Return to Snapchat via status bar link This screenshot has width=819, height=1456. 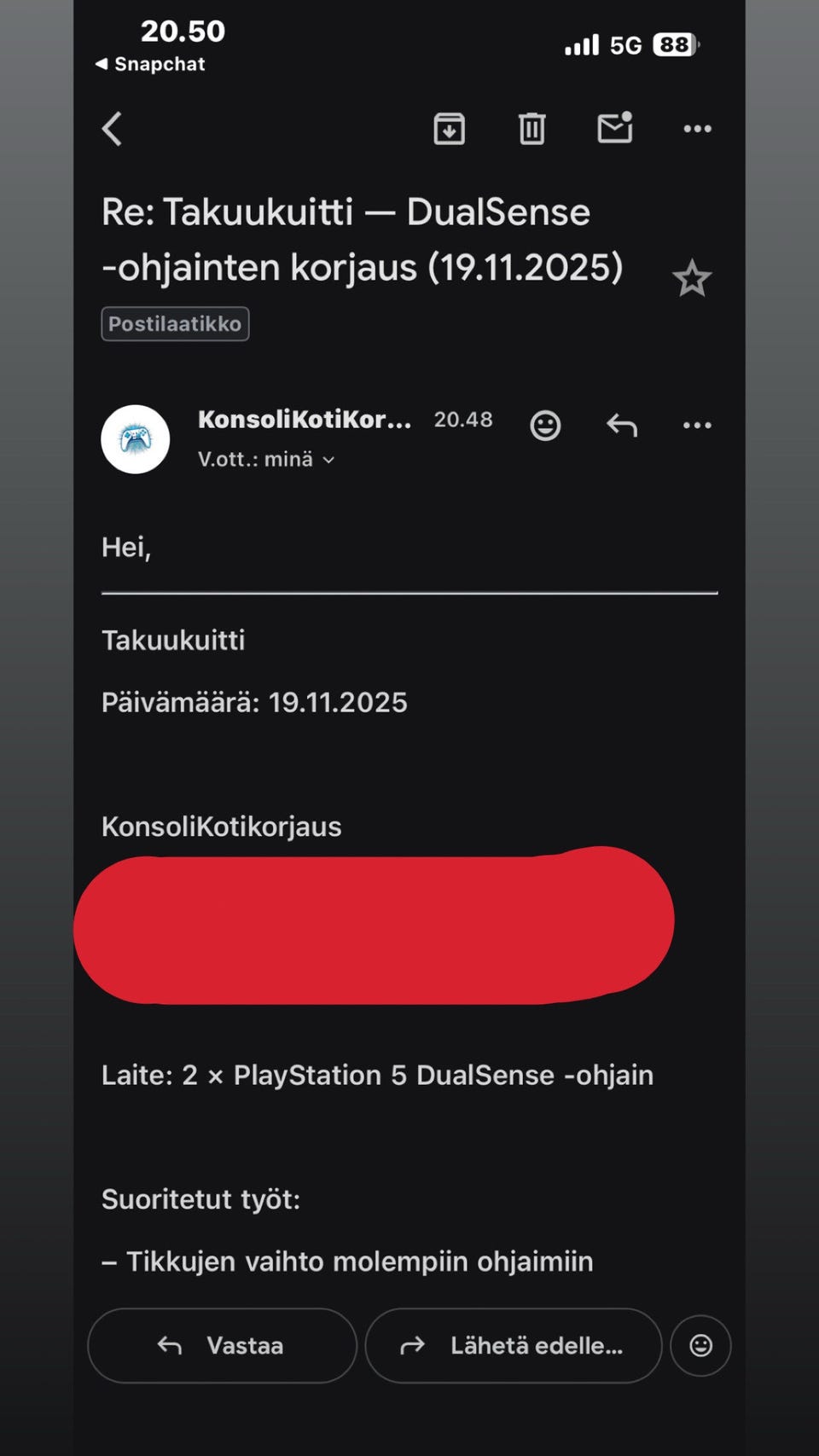point(150,63)
